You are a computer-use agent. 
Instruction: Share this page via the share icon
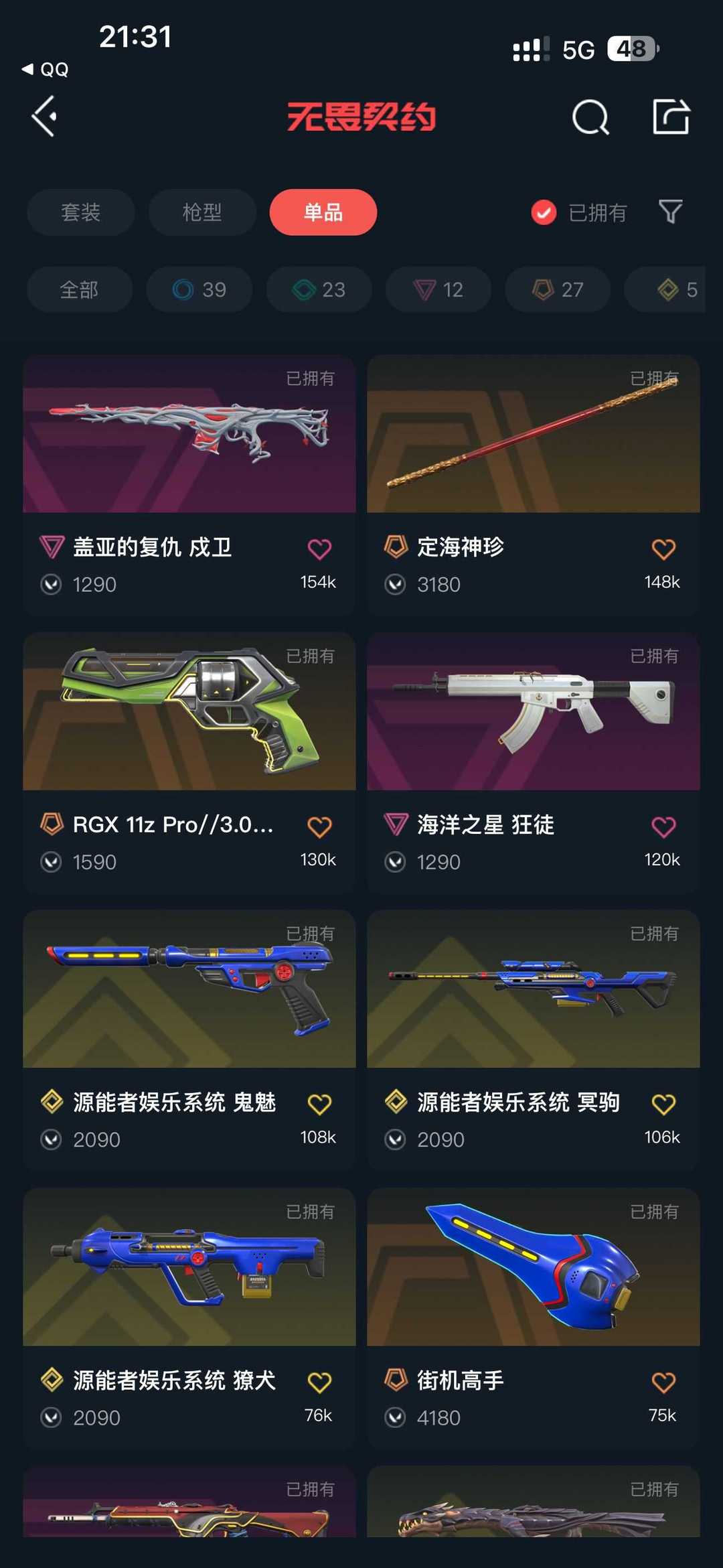coord(670,117)
